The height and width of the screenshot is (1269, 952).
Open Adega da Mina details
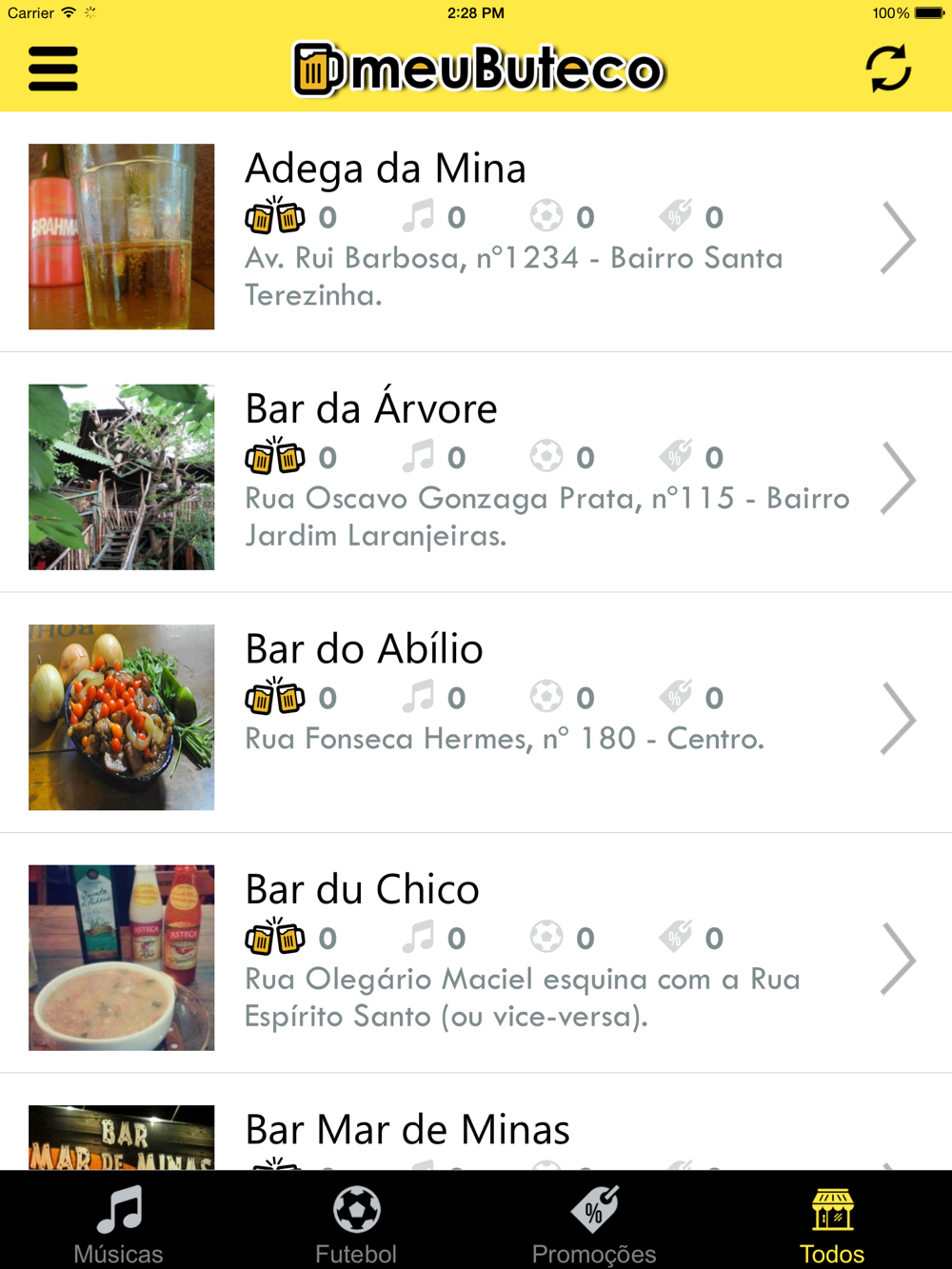(x=476, y=232)
